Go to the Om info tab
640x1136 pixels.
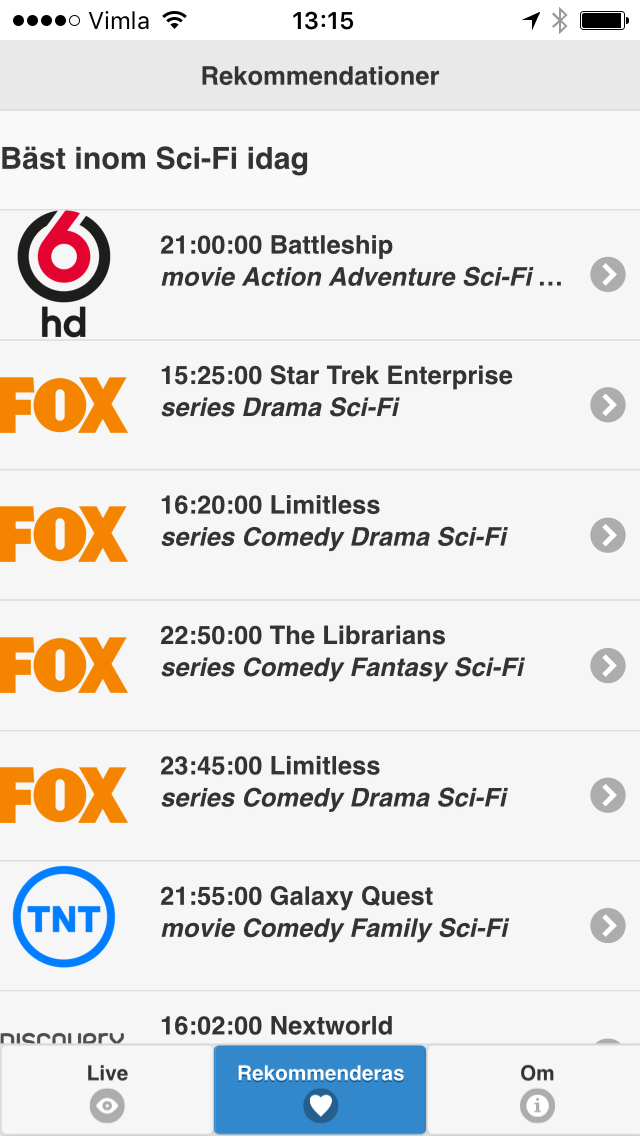pos(534,1090)
